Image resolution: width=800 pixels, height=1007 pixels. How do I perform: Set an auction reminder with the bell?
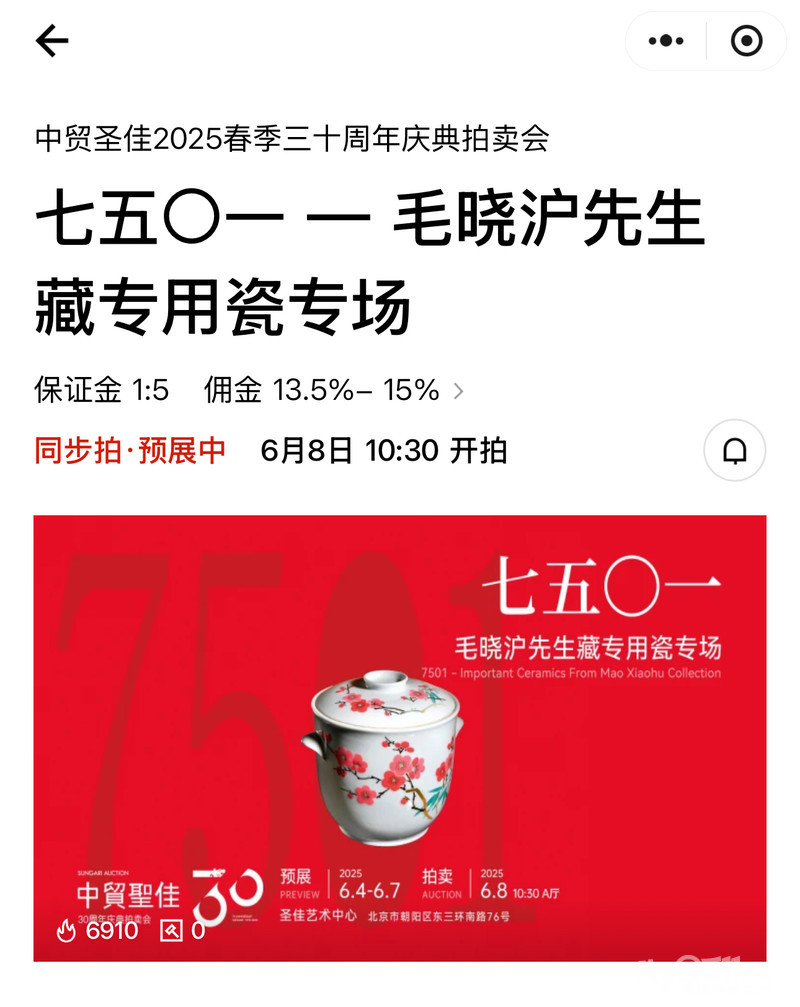click(x=734, y=451)
